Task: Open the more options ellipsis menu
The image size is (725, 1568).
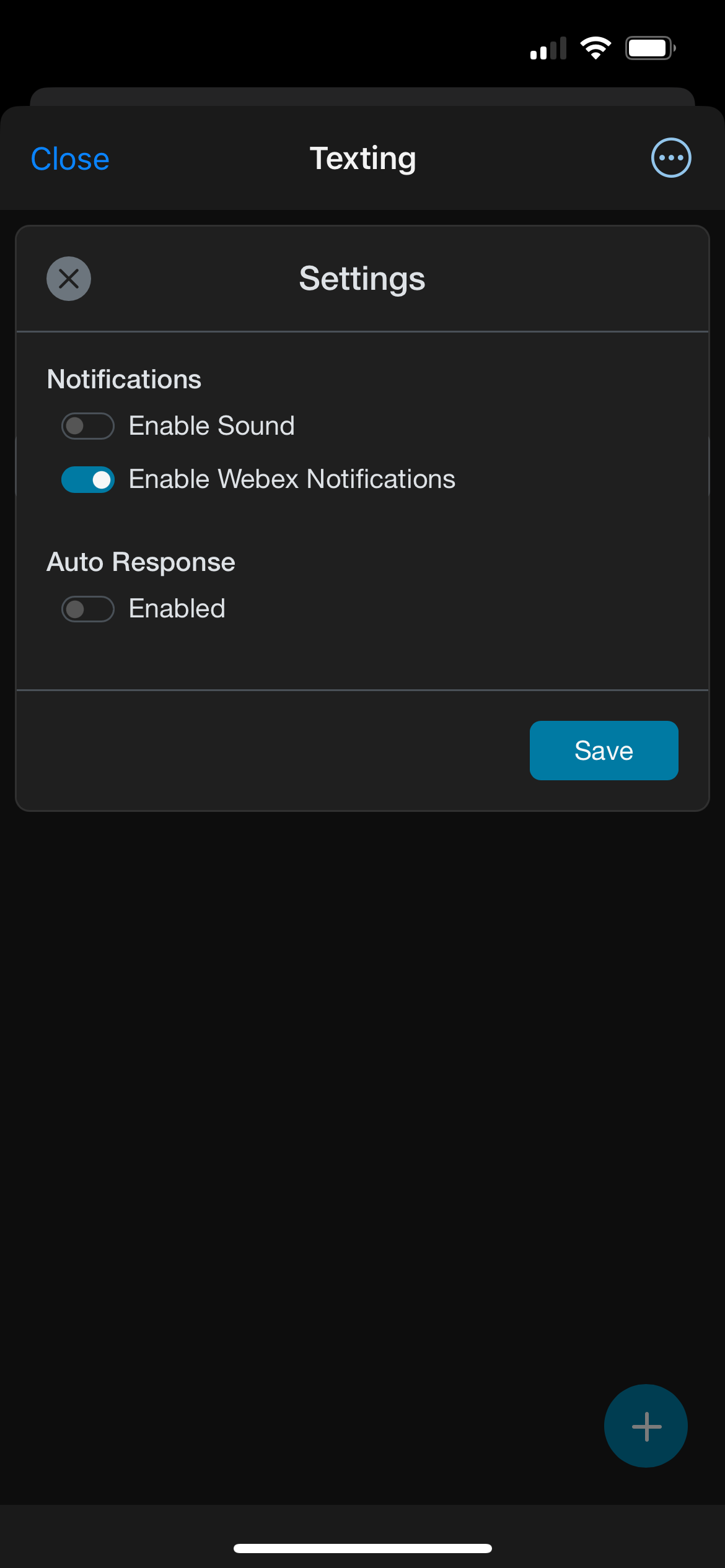Action: point(671,158)
